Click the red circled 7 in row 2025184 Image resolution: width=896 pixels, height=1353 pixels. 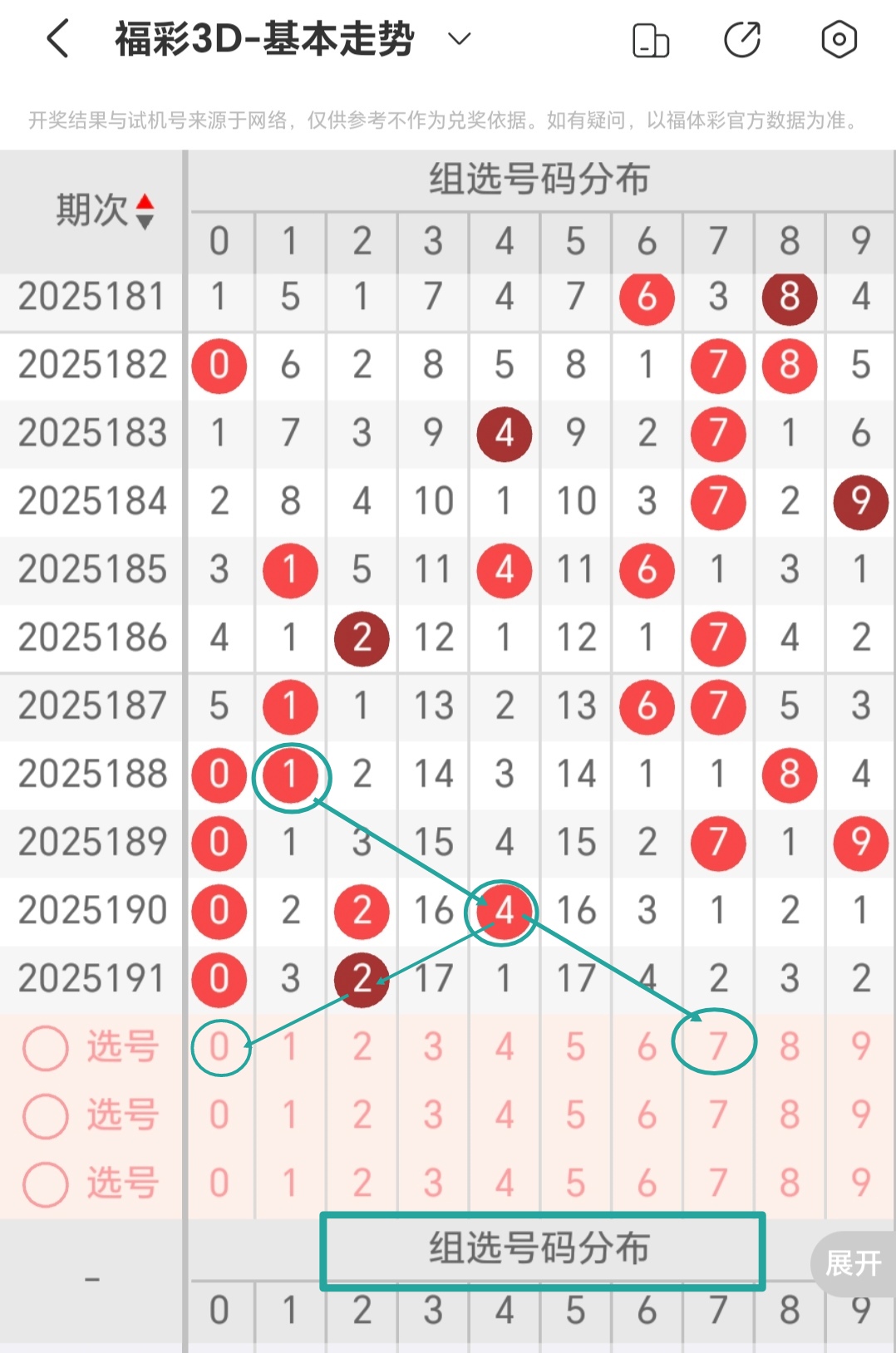(x=717, y=502)
